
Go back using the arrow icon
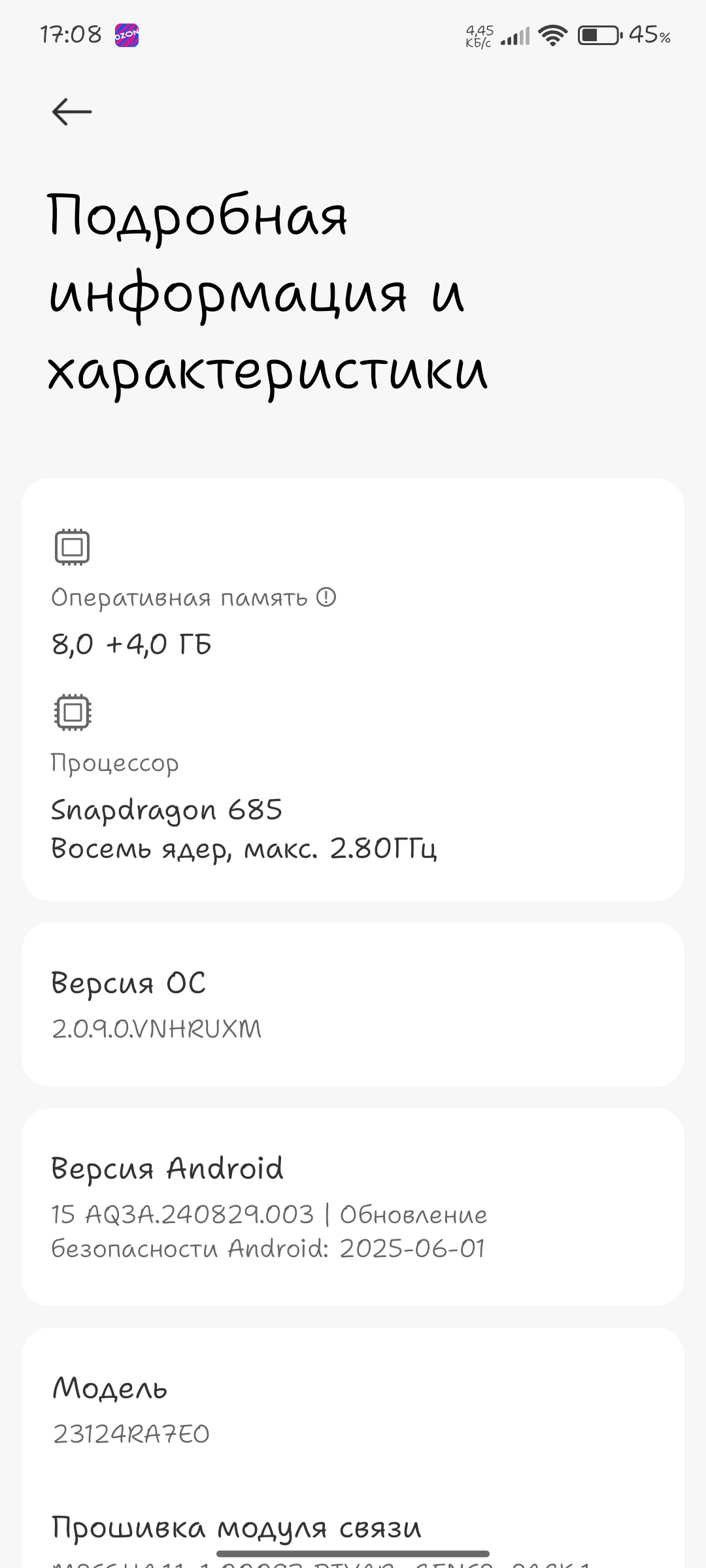72,112
